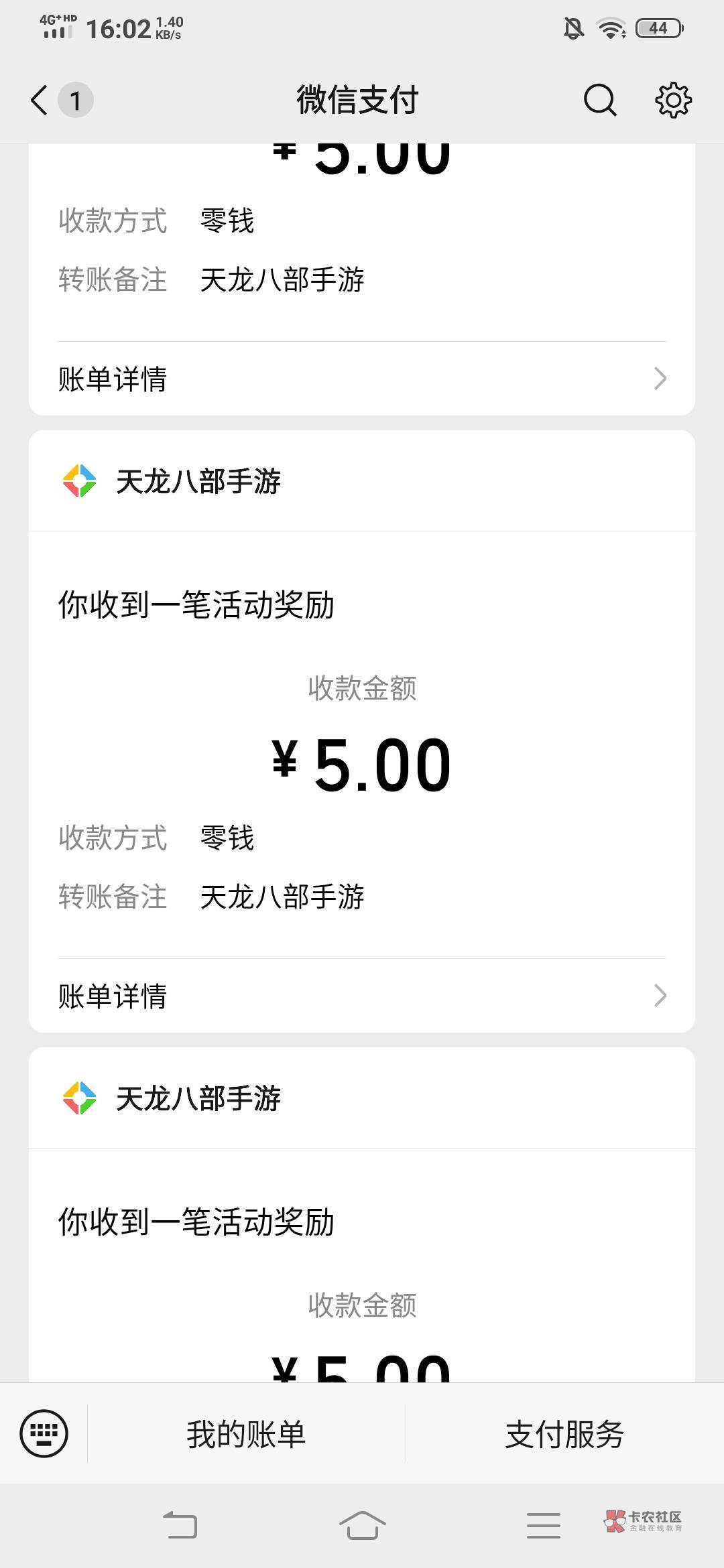Go back from 微信支付 chat
The image size is (724, 1568).
point(40,101)
